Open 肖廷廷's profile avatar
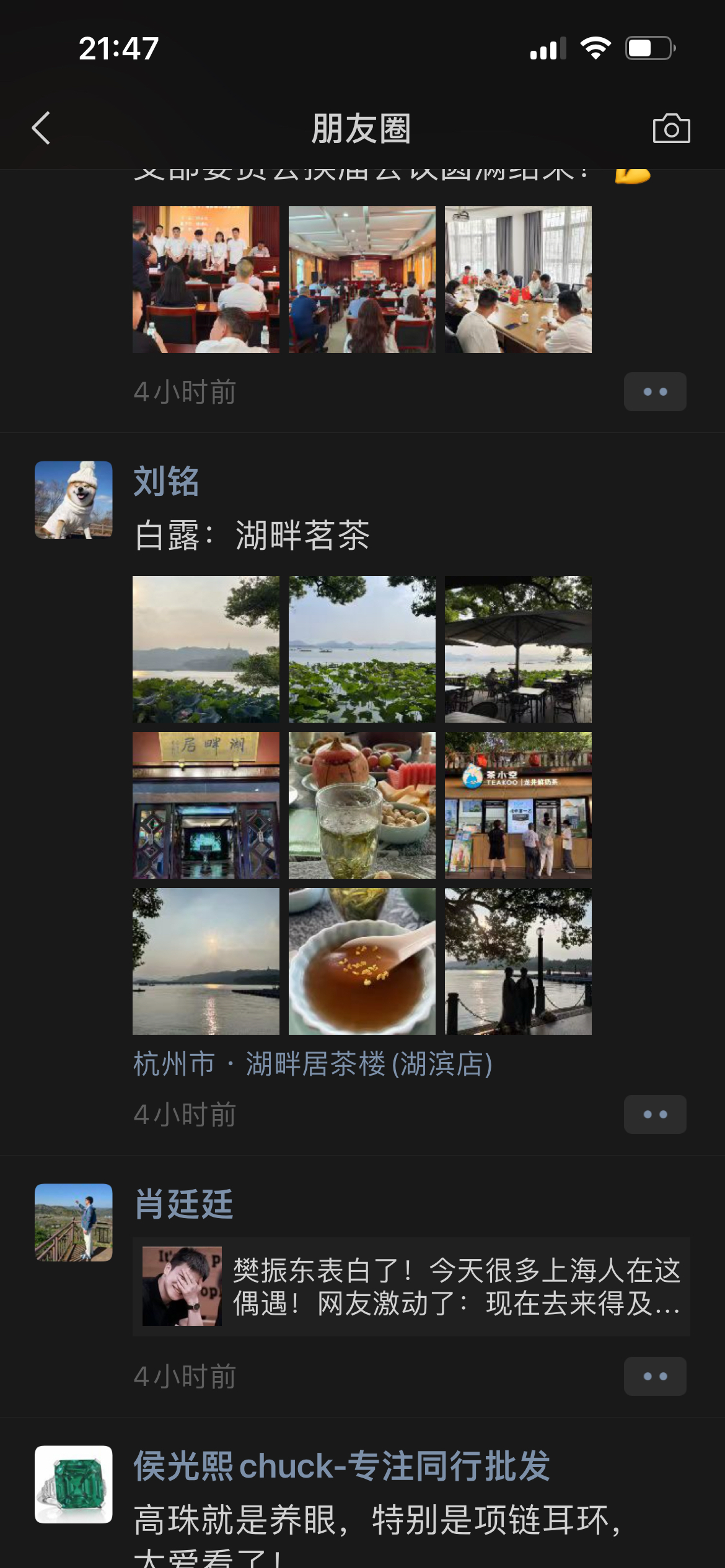The height and width of the screenshot is (1568, 725). click(x=74, y=1222)
